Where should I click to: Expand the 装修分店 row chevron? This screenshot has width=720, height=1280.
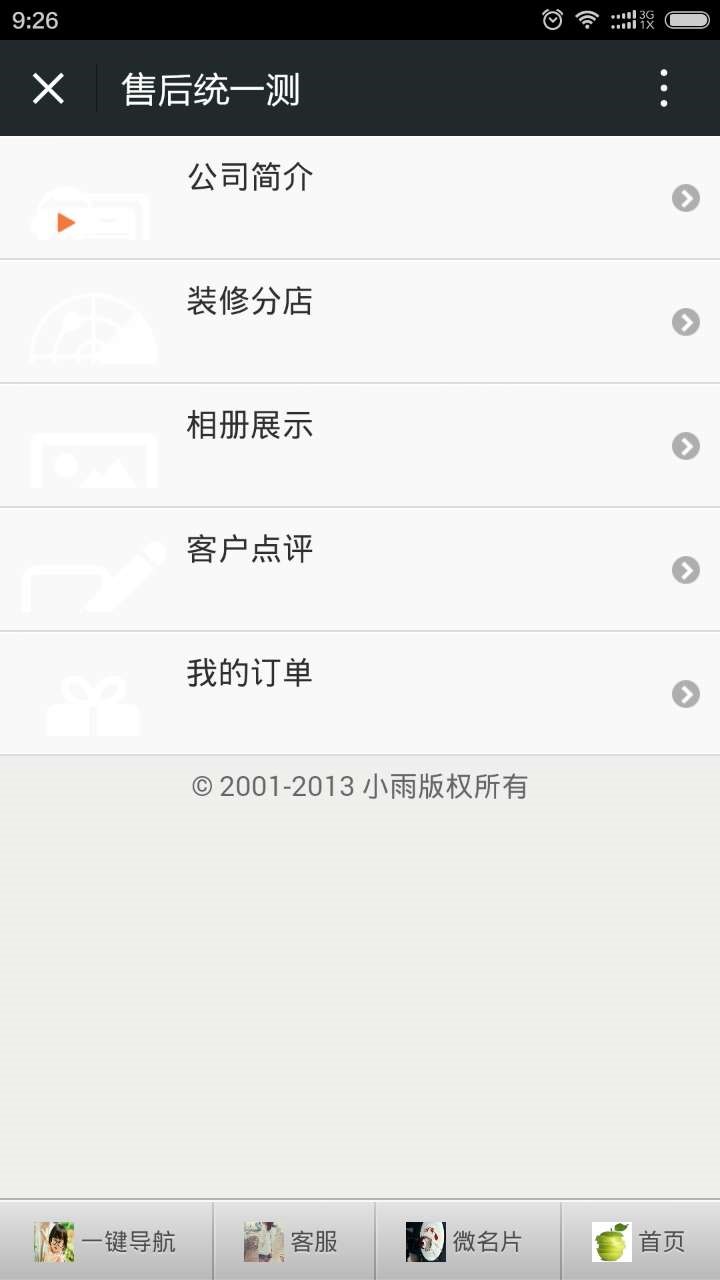[685, 321]
